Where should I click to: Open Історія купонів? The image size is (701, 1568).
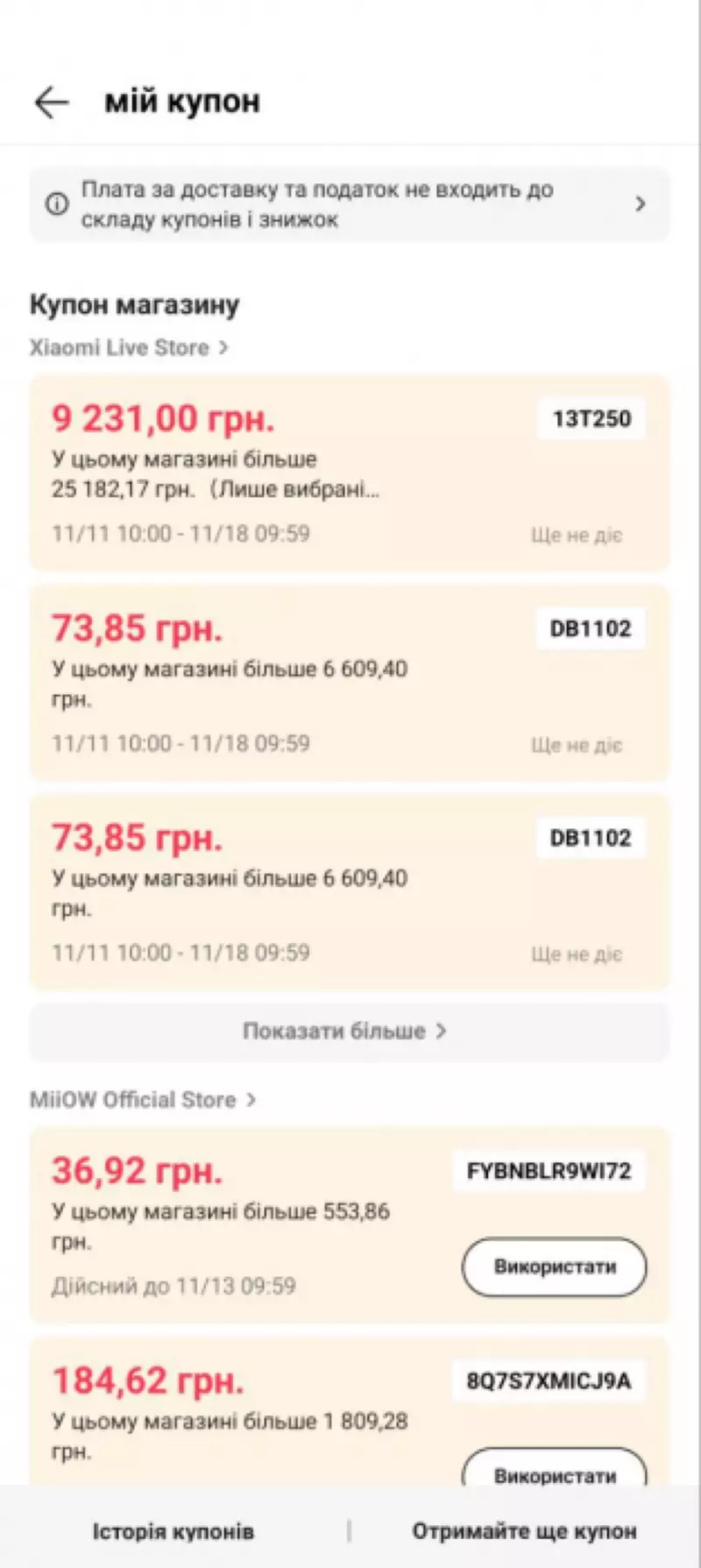click(x=173, y=1531)
